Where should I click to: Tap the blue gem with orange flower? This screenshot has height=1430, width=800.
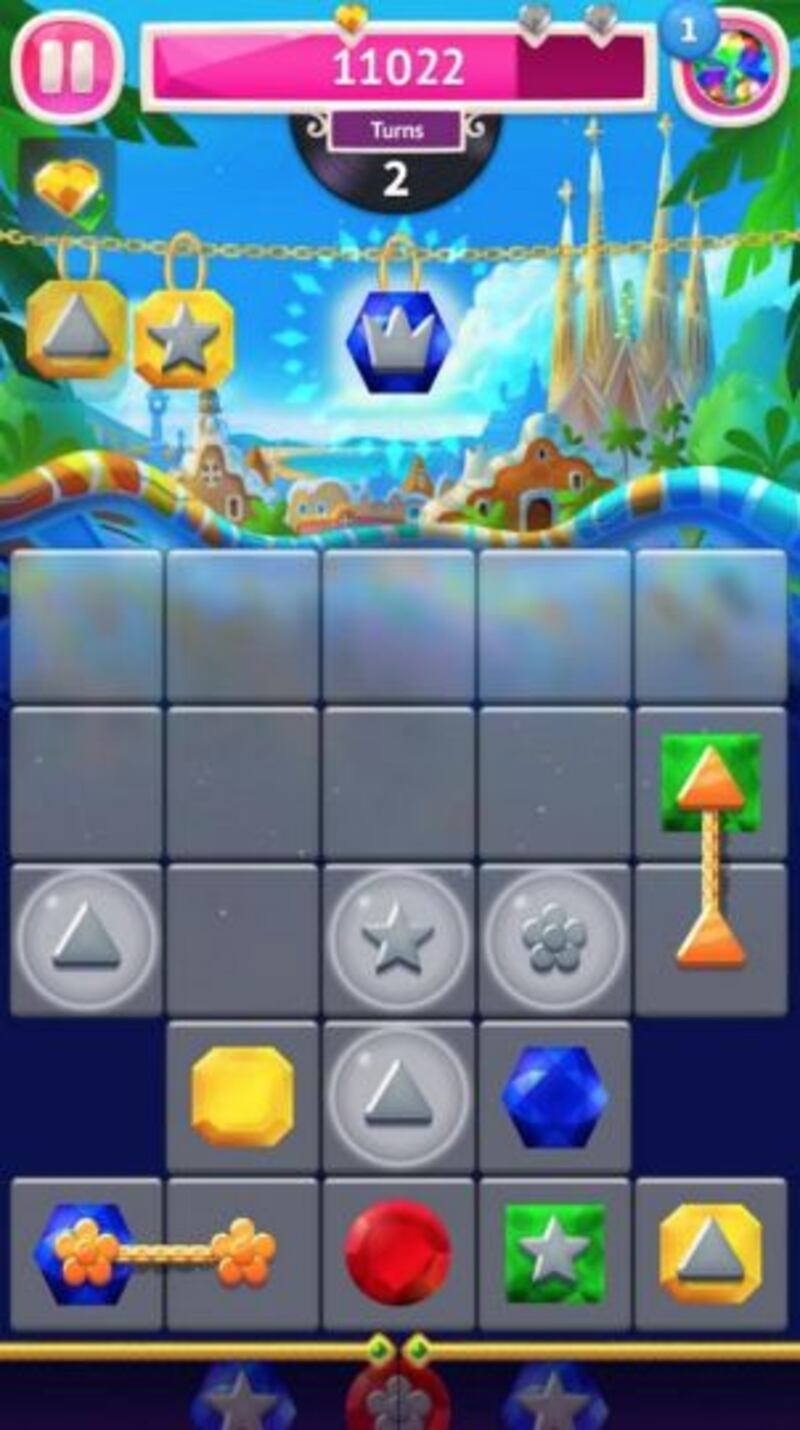coord(84,1254)
